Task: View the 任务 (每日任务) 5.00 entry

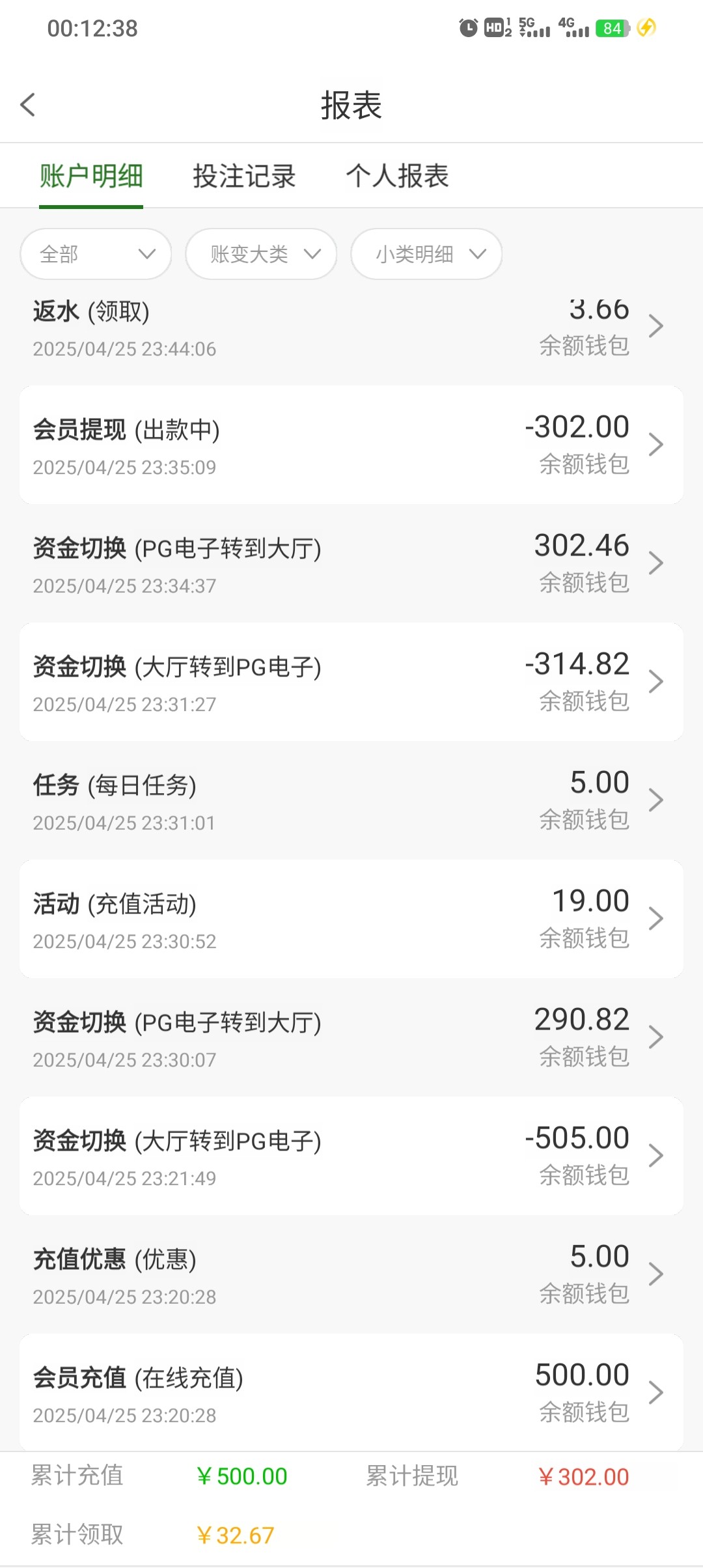Action: 351,800
